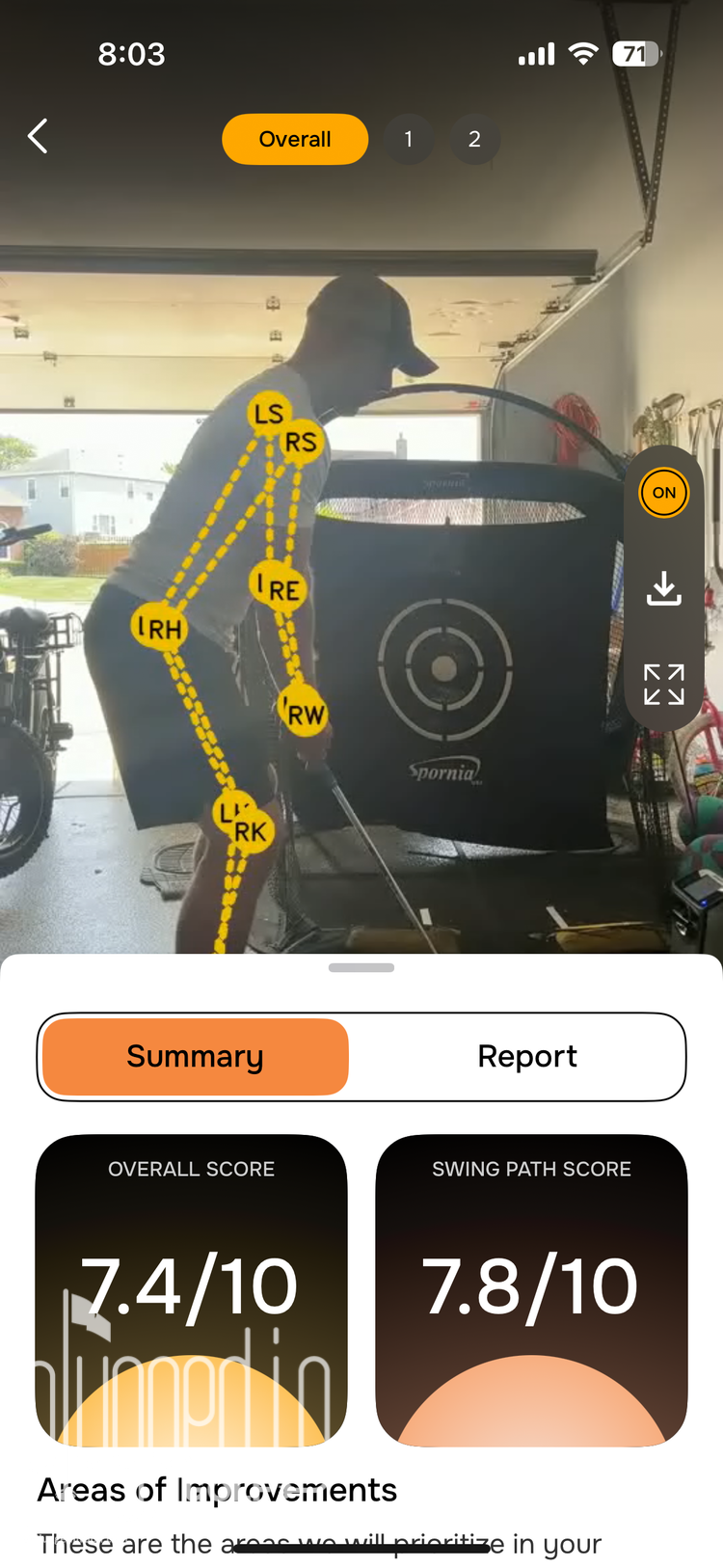This screenshot has height=1568, width=723.
Task: Expand the video to fullscreen
Action: click(664, 684)
